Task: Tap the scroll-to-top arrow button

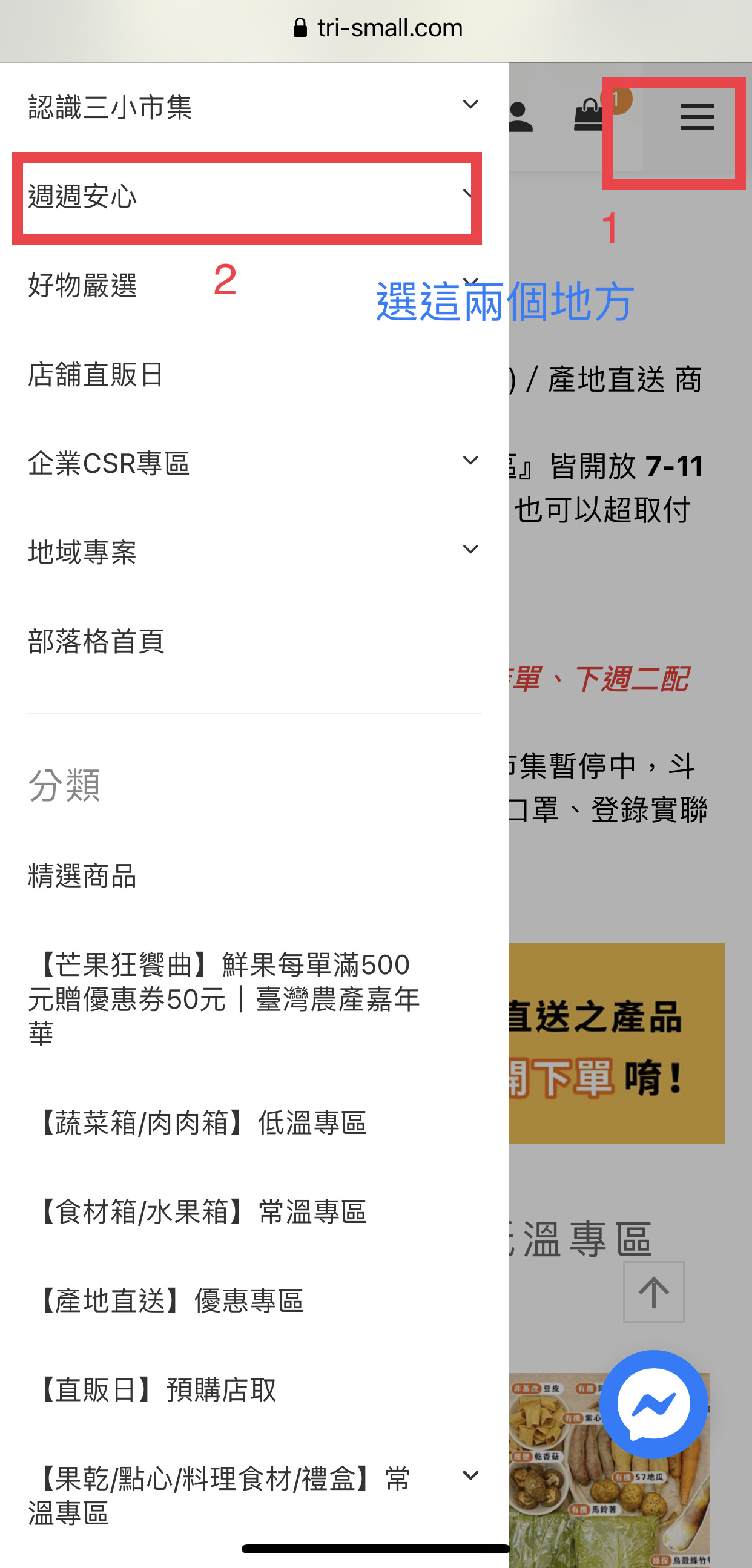Action: [653, 1292]
